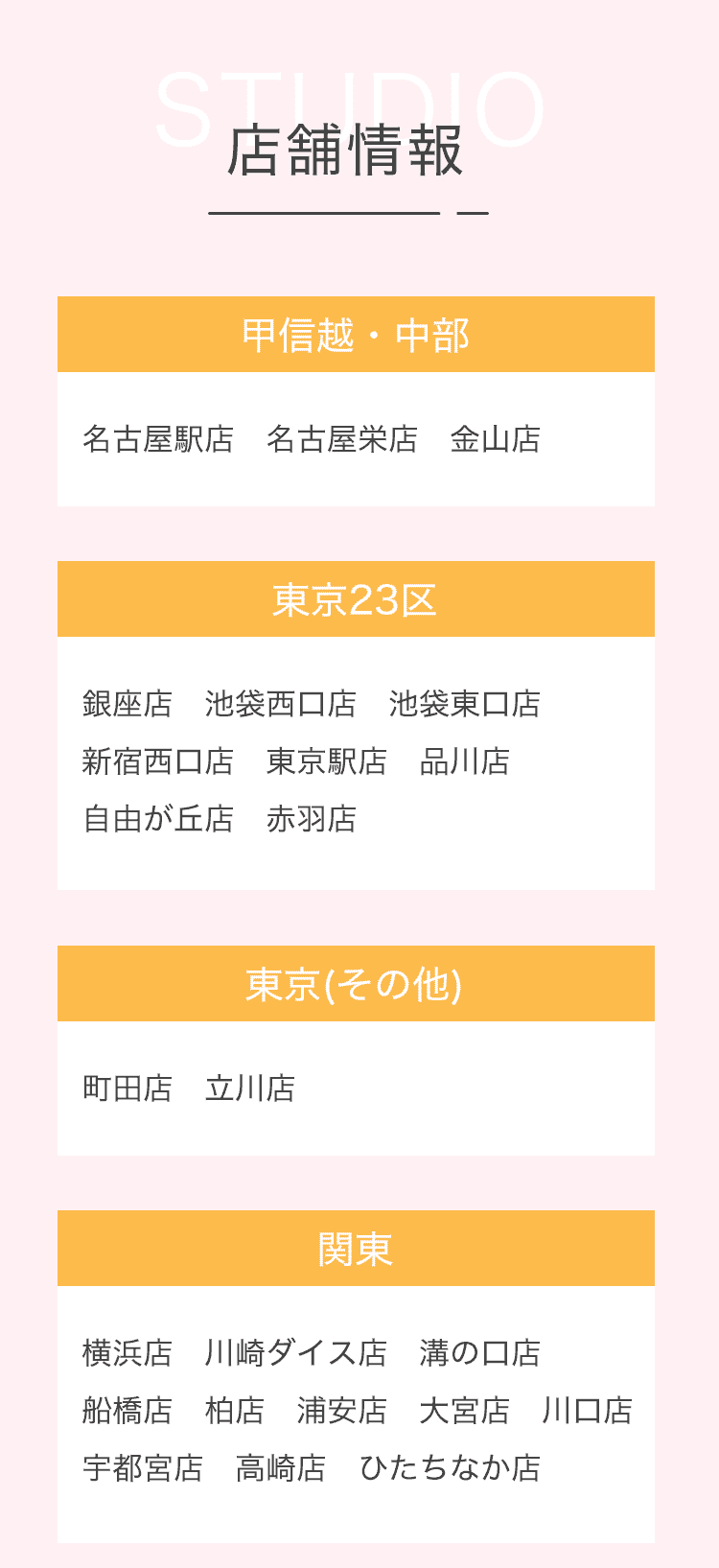View the 品川店 store

pos(465,761)
